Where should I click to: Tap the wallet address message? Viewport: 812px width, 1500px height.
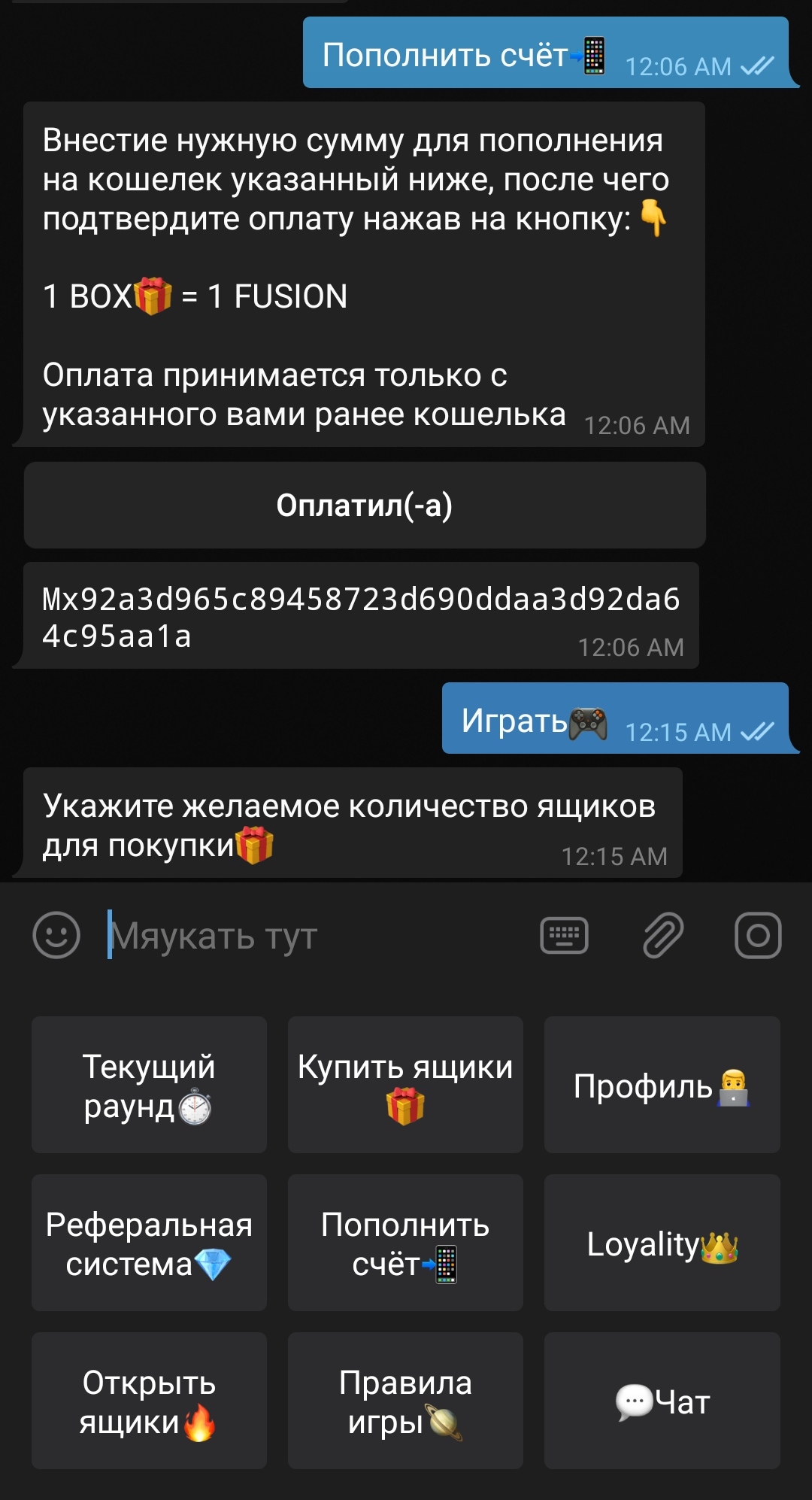[361, 615]
